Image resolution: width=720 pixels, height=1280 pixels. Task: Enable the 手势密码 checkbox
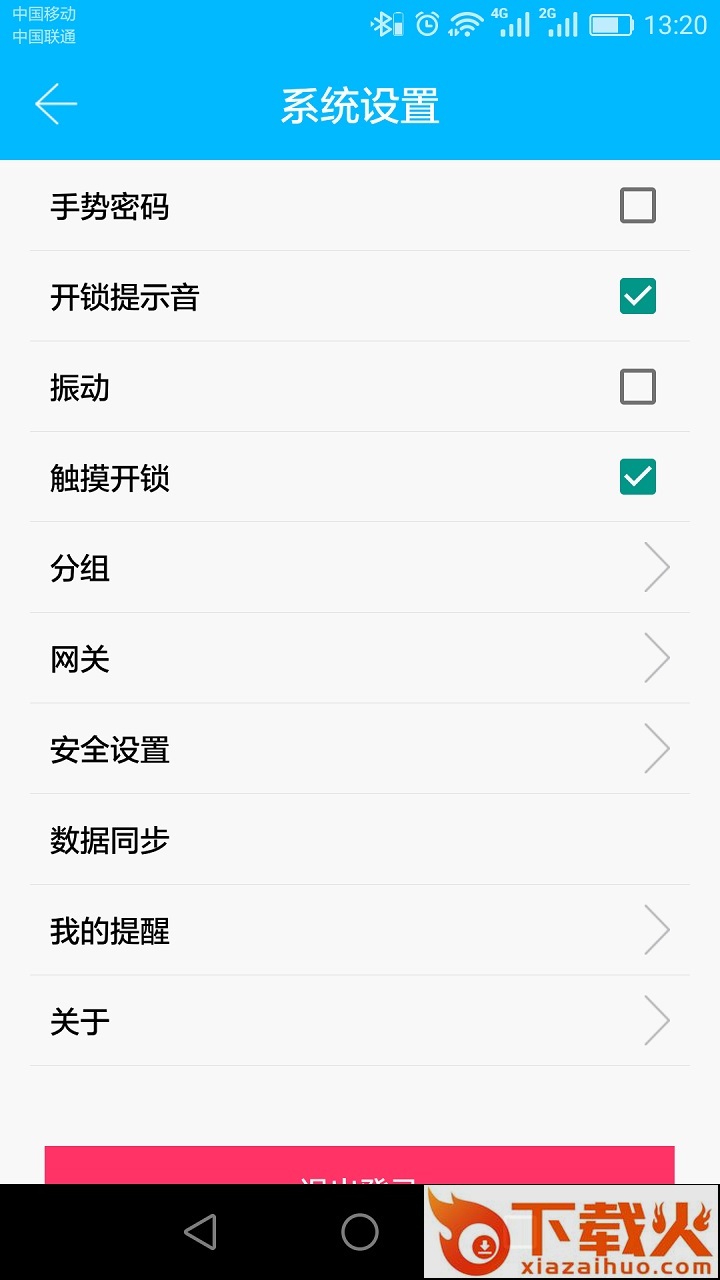click(x=638, y=206)
